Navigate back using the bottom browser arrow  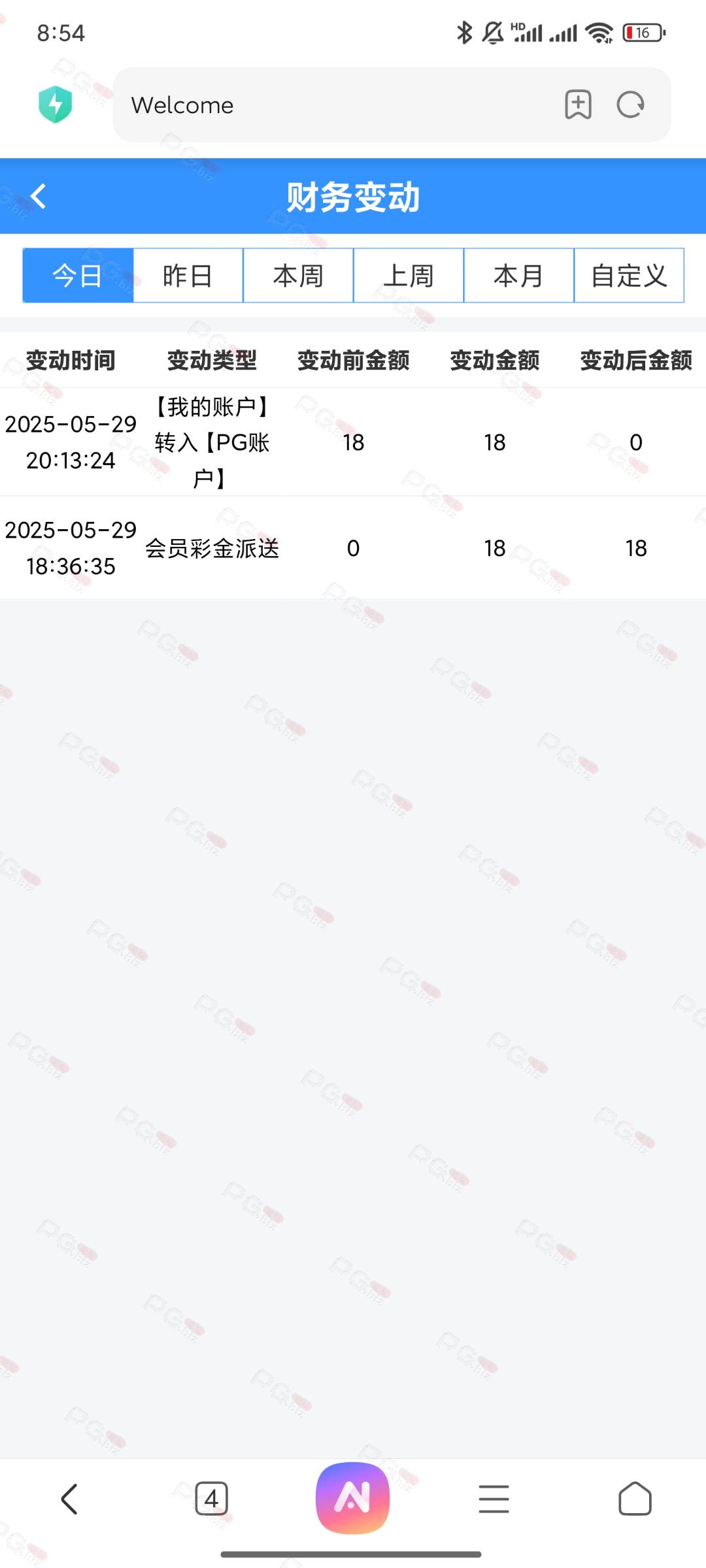click(x=69, y=1498)
